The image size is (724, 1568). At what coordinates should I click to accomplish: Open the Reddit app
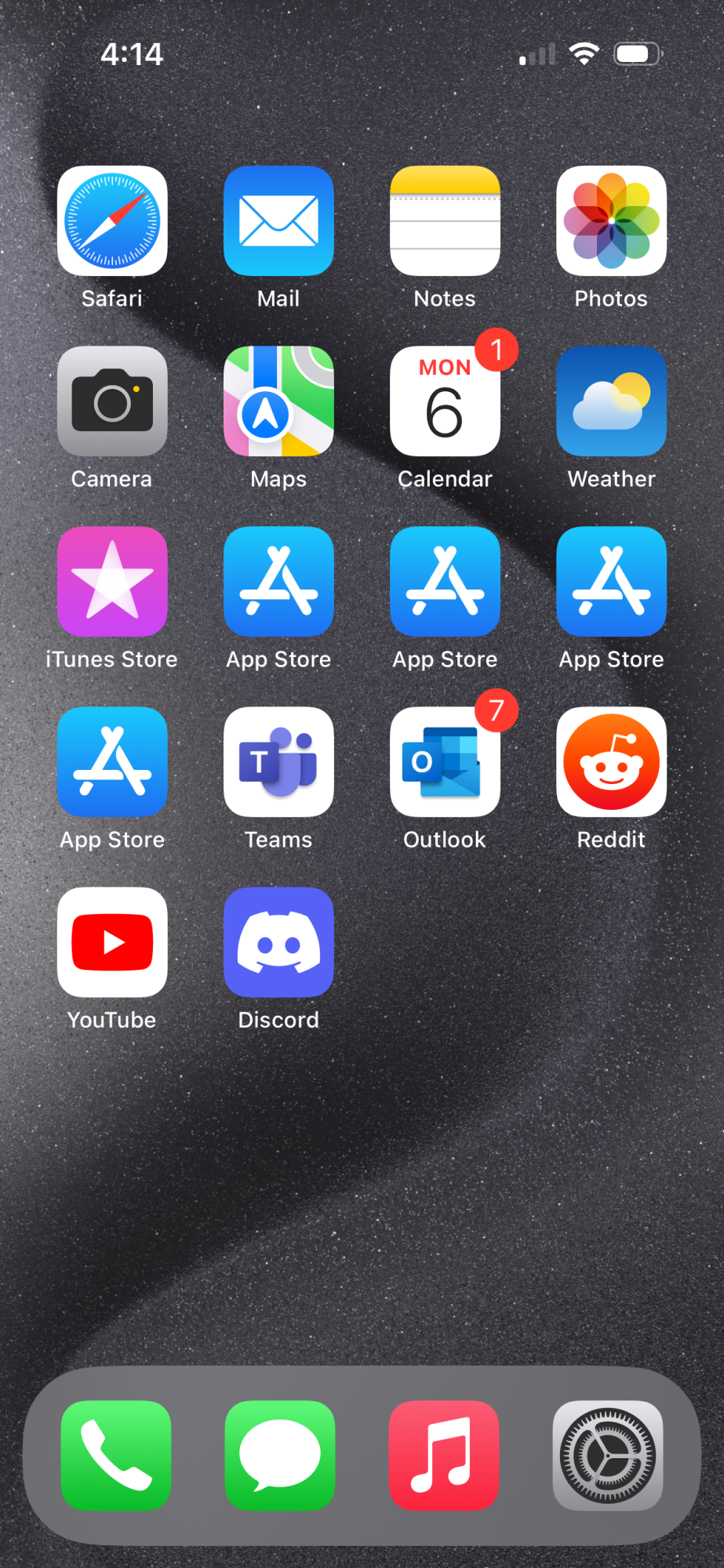611,762
